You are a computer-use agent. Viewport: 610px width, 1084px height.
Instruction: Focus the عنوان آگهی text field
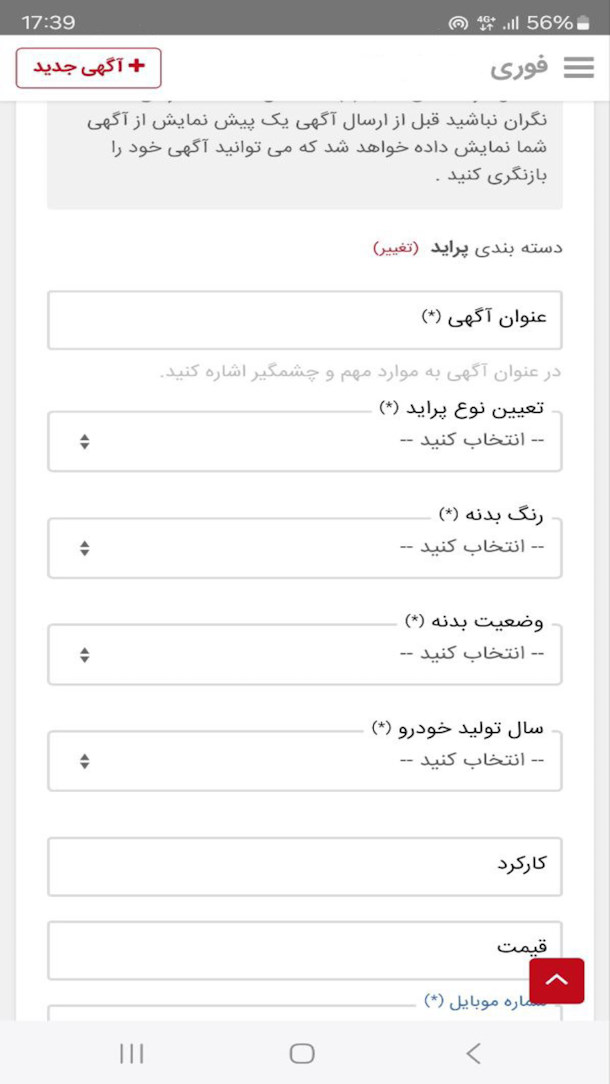tap(304, 320)
